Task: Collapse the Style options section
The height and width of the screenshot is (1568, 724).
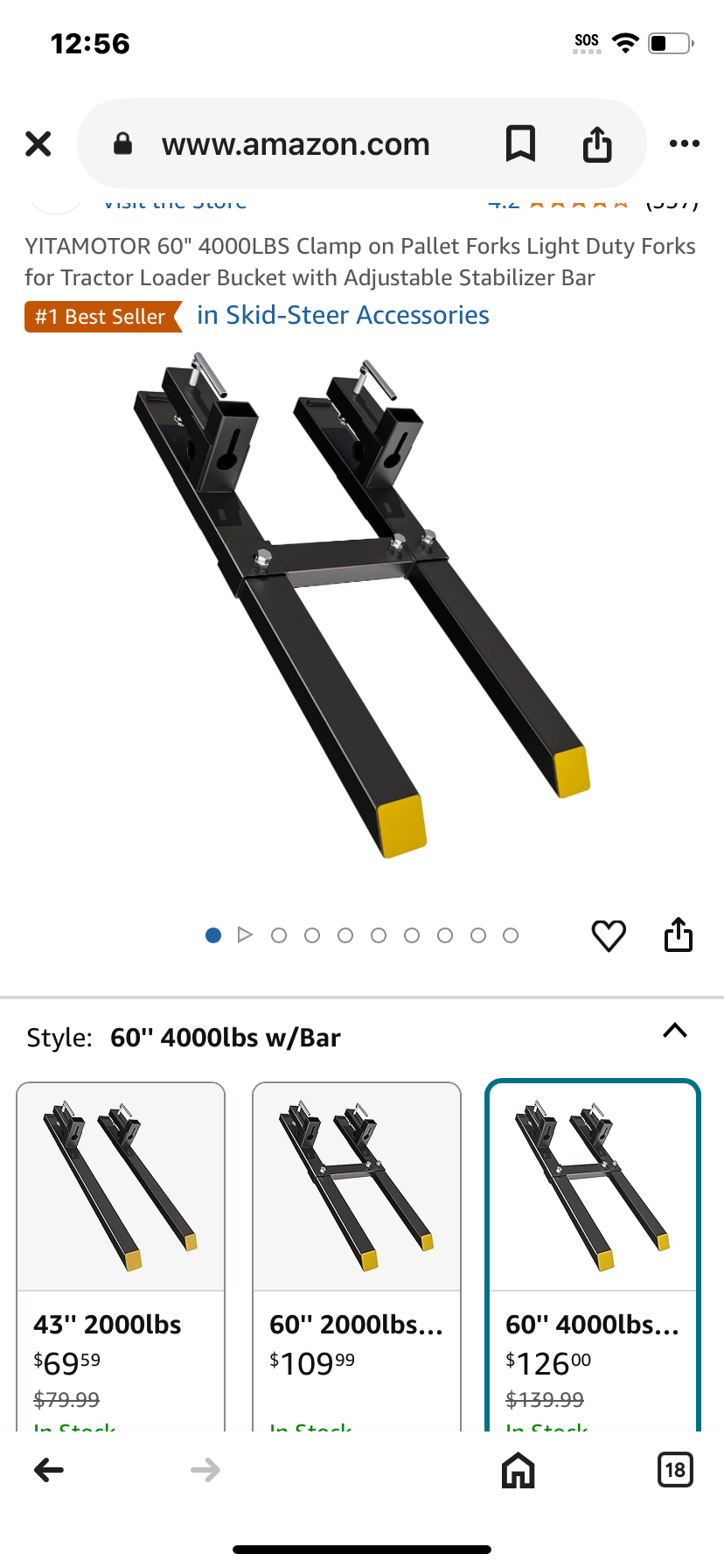Action: point(675,1031)
